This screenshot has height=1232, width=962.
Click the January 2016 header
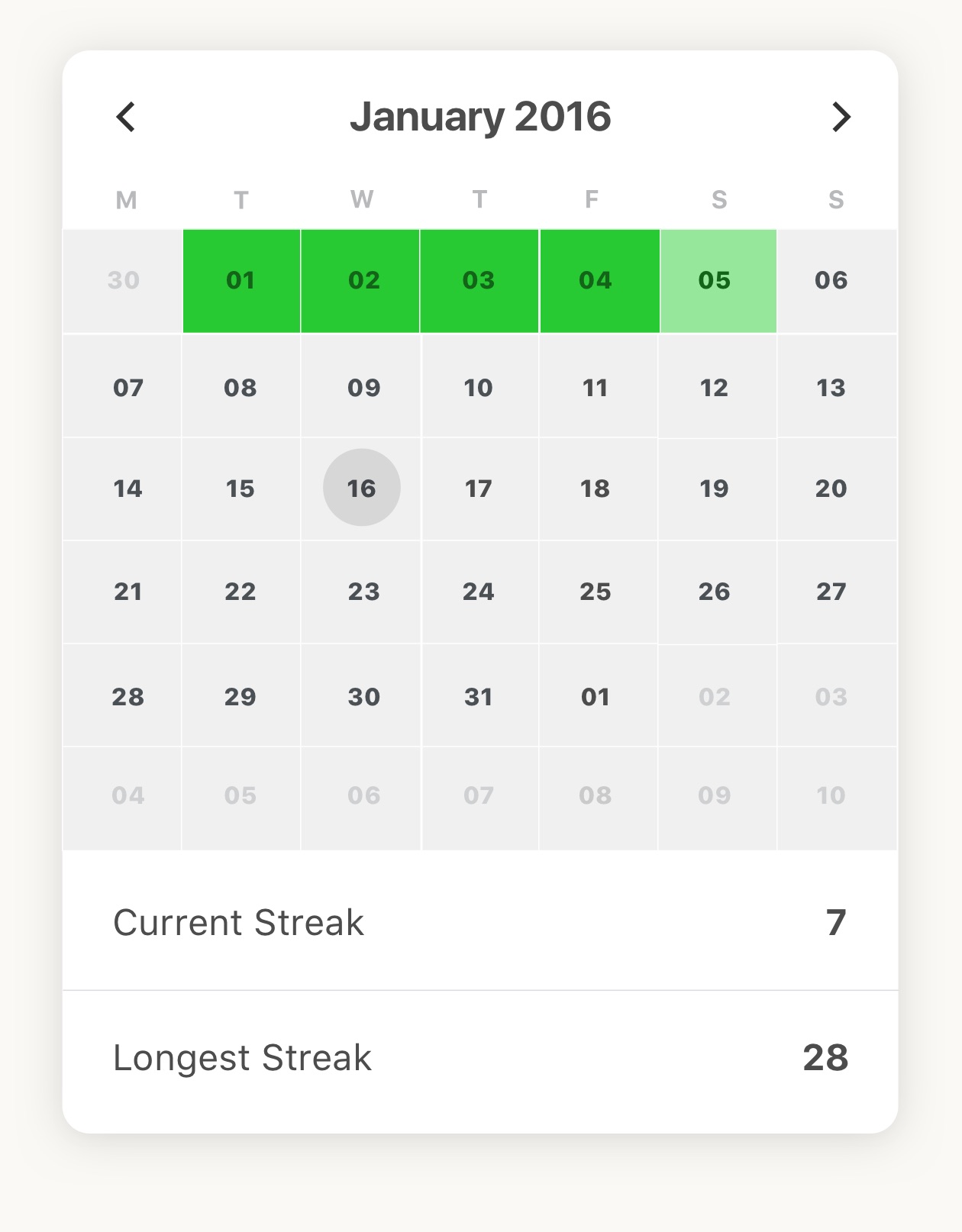(481, 116)
